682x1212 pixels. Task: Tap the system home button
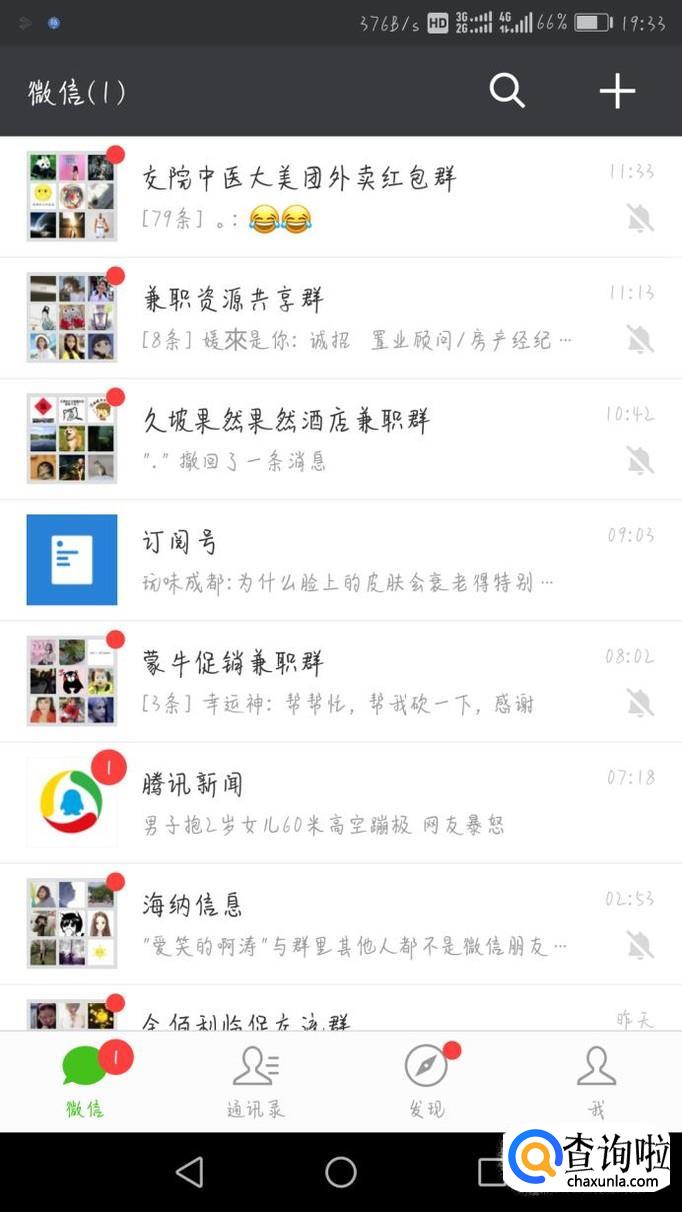(x=341, y=1172)
